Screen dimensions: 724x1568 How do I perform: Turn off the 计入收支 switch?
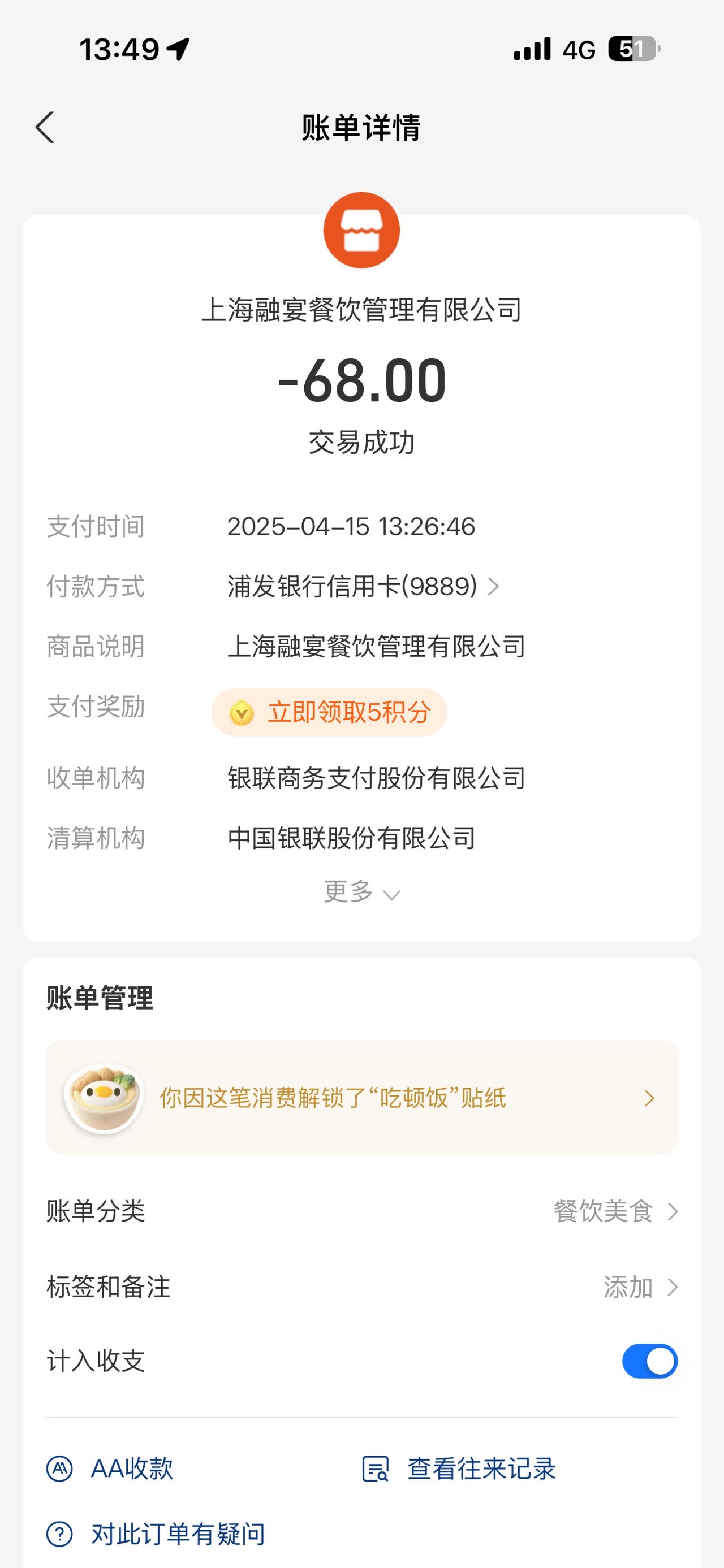(650, 1362)
